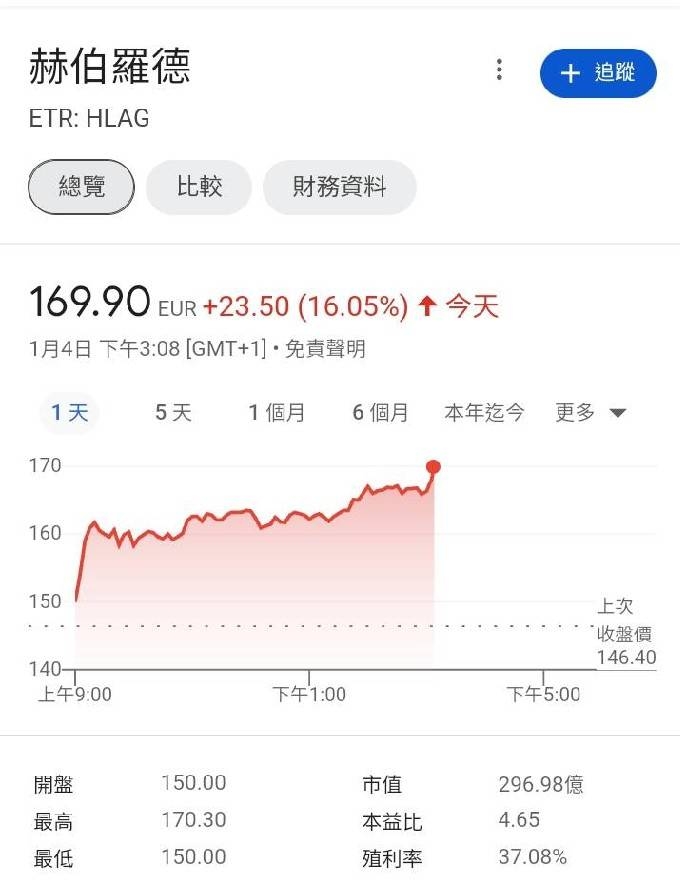The image size is (680, 894).
Task: Show 本年迄今 chart range
Action: [x=484, y=413]
